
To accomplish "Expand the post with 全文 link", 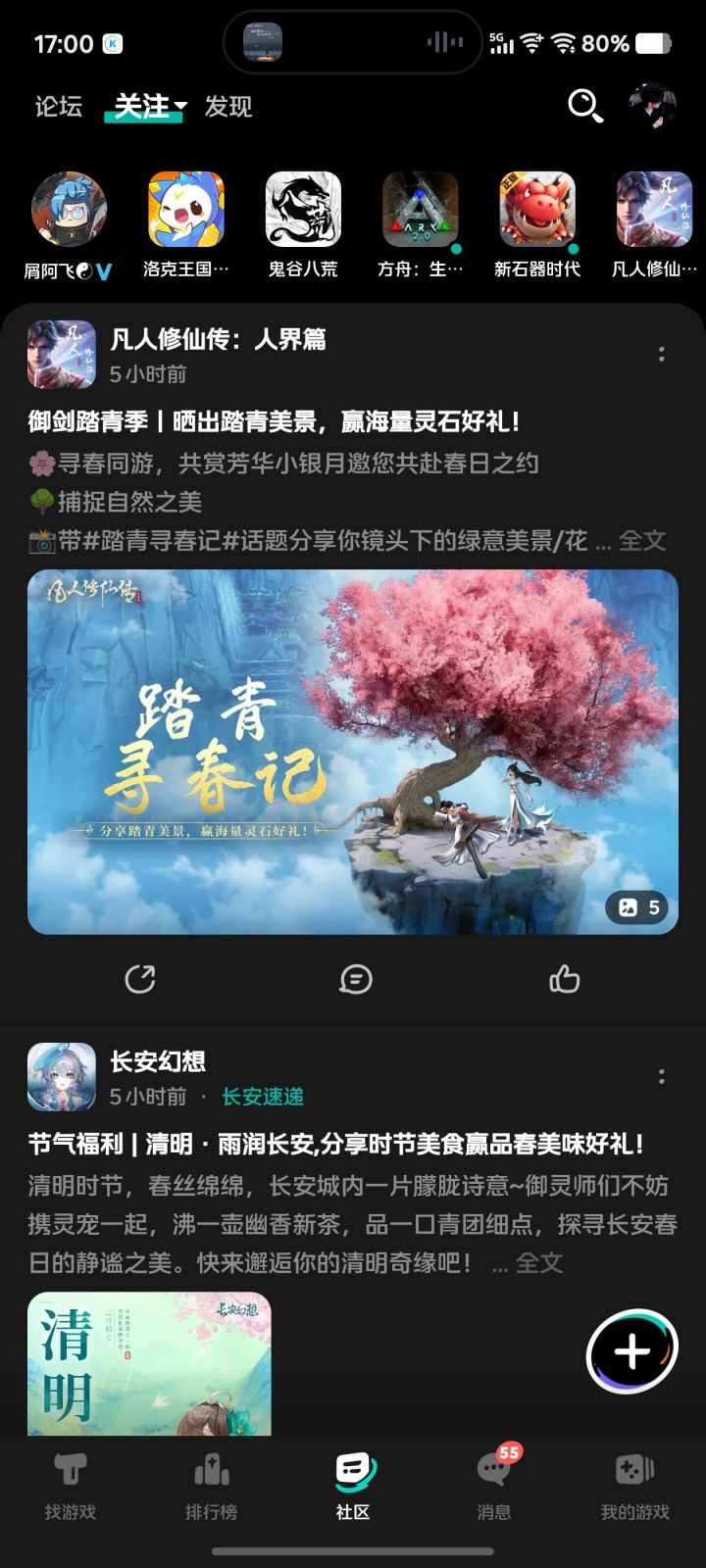I will [643, 541].
